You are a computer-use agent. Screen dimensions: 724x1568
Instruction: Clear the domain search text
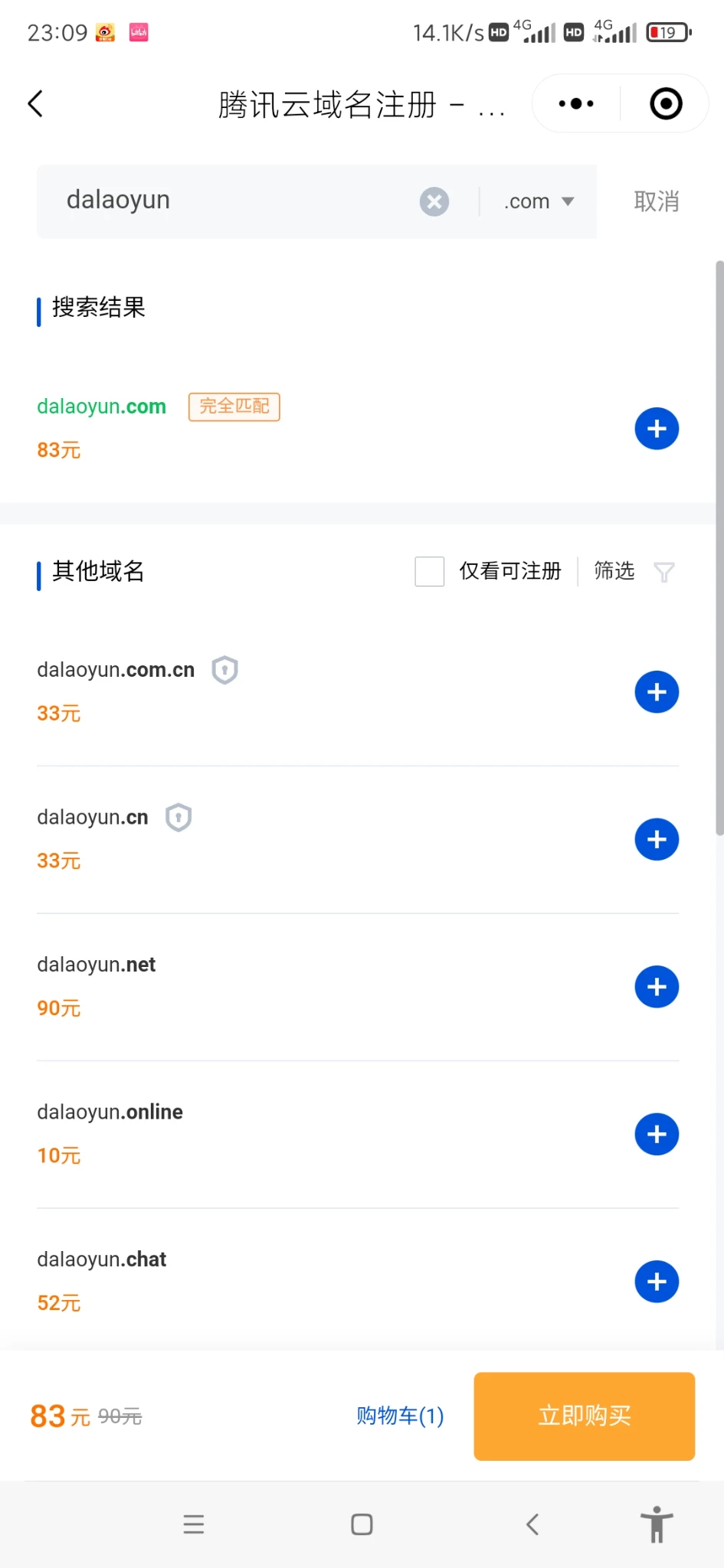[434, 201]
